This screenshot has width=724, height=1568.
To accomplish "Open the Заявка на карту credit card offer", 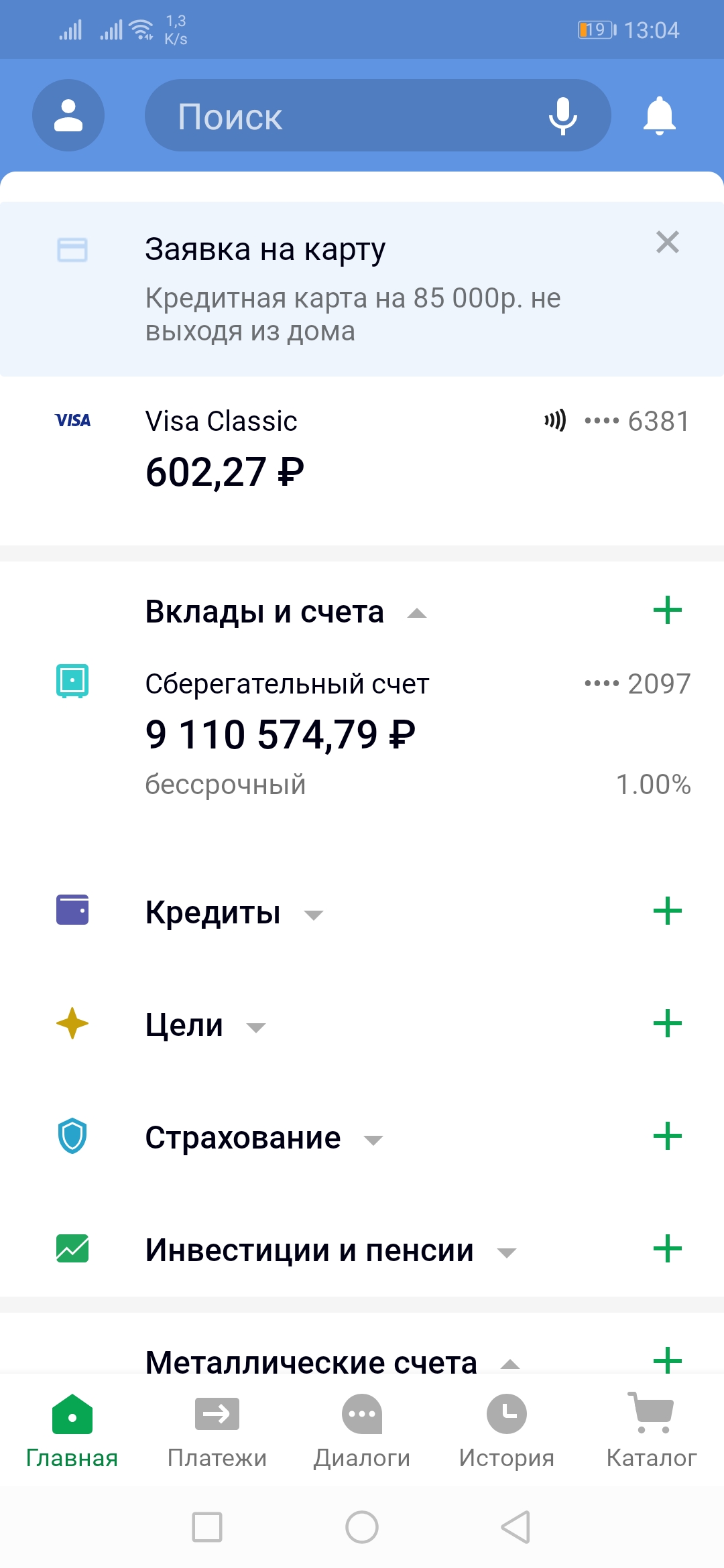I will click(349, 289).
